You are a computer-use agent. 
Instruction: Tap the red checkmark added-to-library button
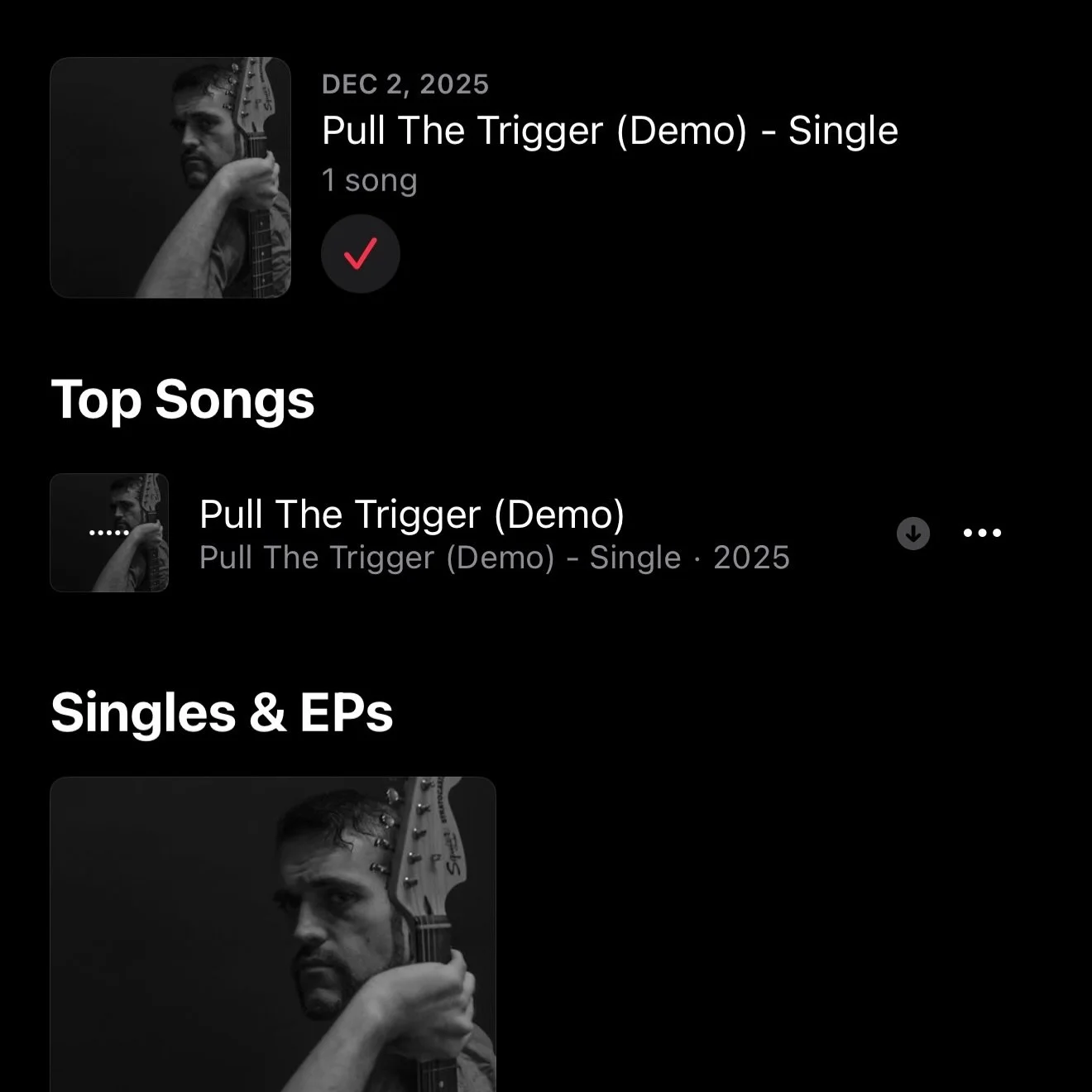[x=361, y=254]
